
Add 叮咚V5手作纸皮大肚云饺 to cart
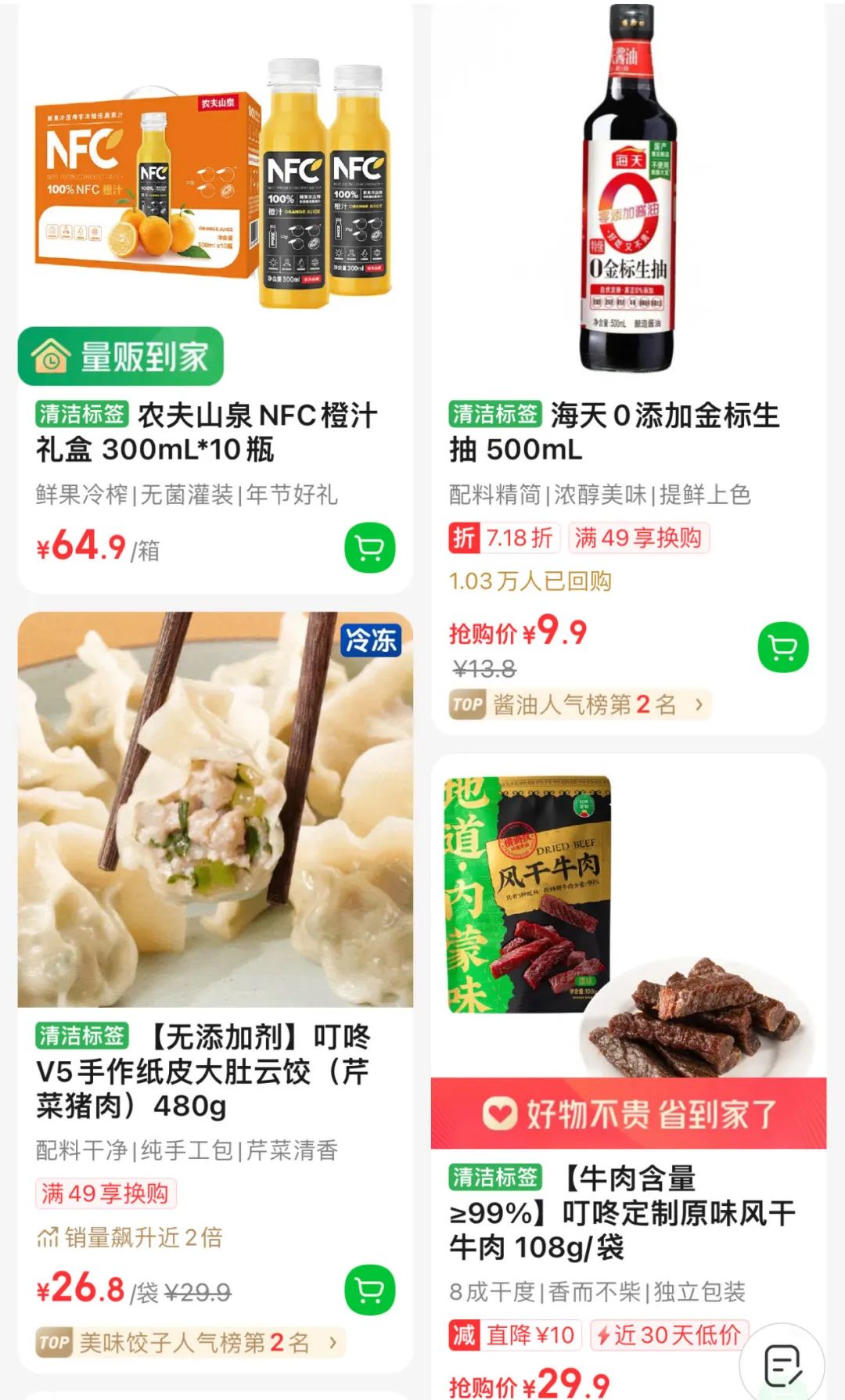[369, 1289]
